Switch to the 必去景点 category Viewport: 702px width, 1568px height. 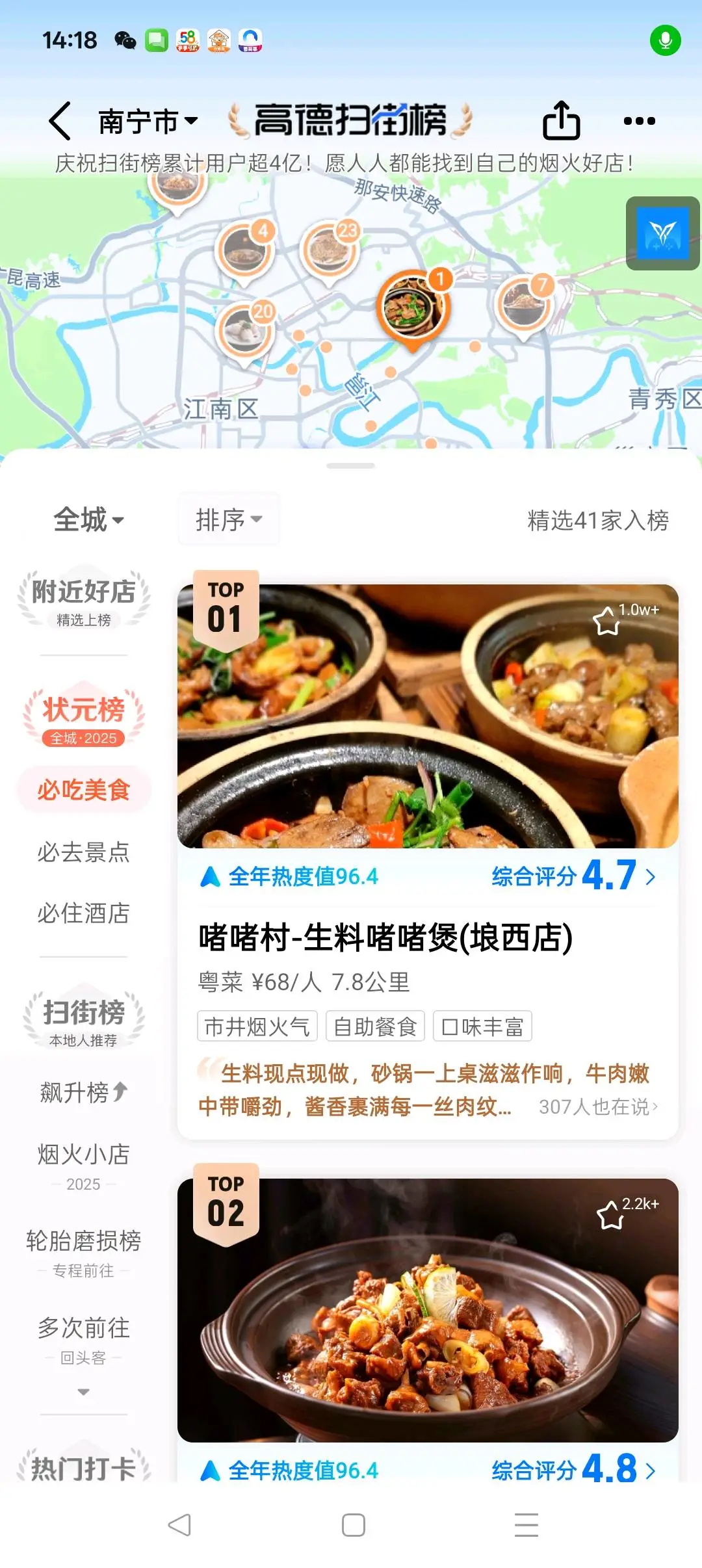click(x=84, y=852)
